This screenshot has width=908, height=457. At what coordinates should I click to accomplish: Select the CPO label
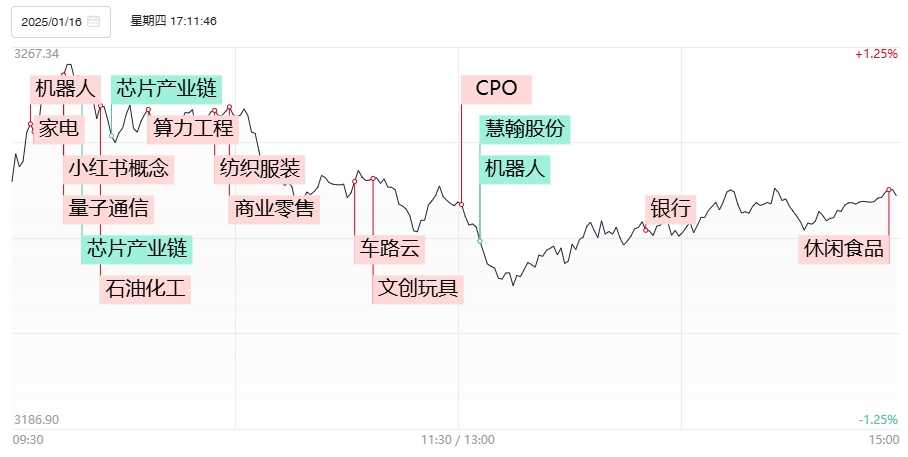(x=496, y=88)
